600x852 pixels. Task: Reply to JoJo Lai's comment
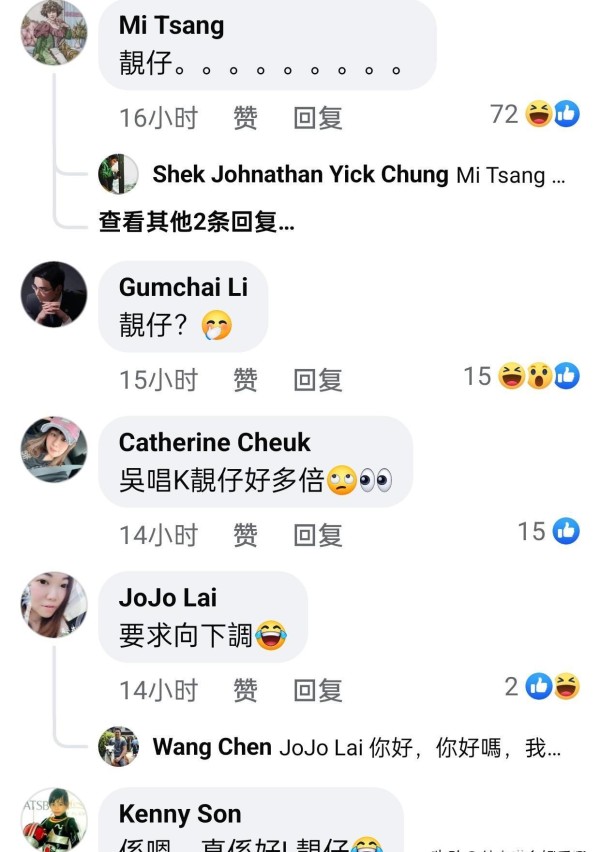318,690
